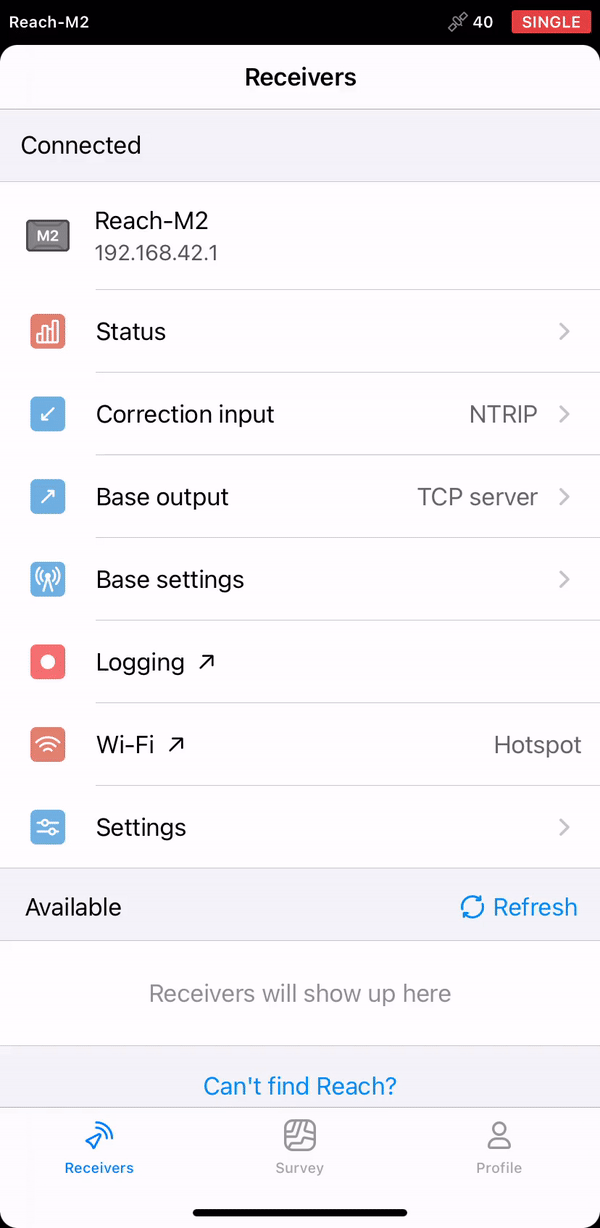
Task: Open Base settings
Action: [300, 579]
